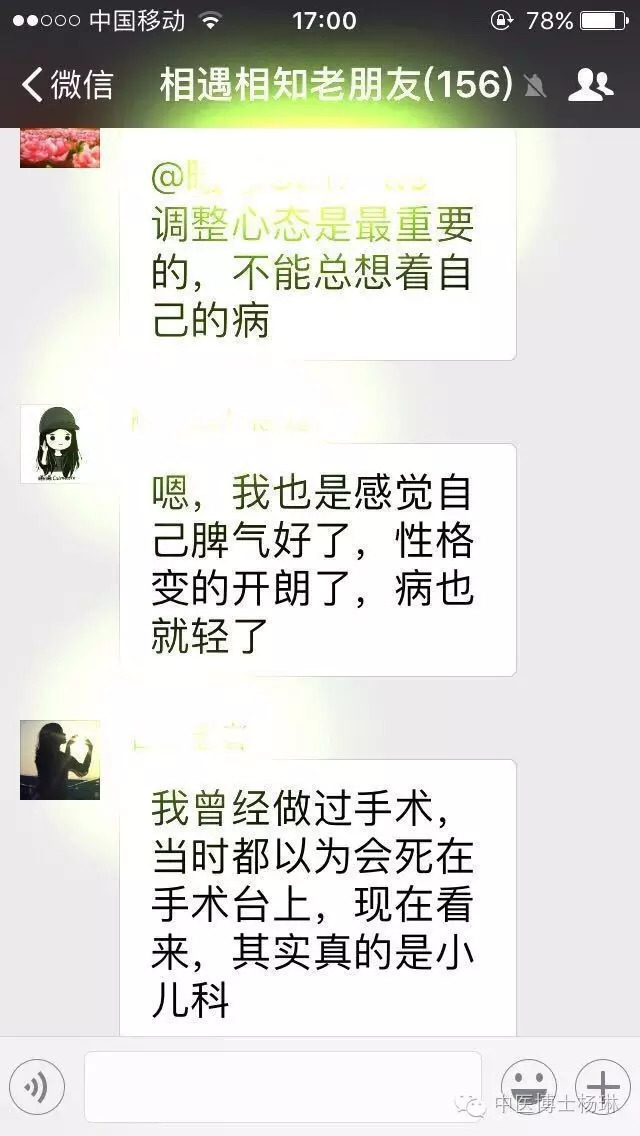
Task: View profile of the cartoon girl avatar
Action: (60, 444)
